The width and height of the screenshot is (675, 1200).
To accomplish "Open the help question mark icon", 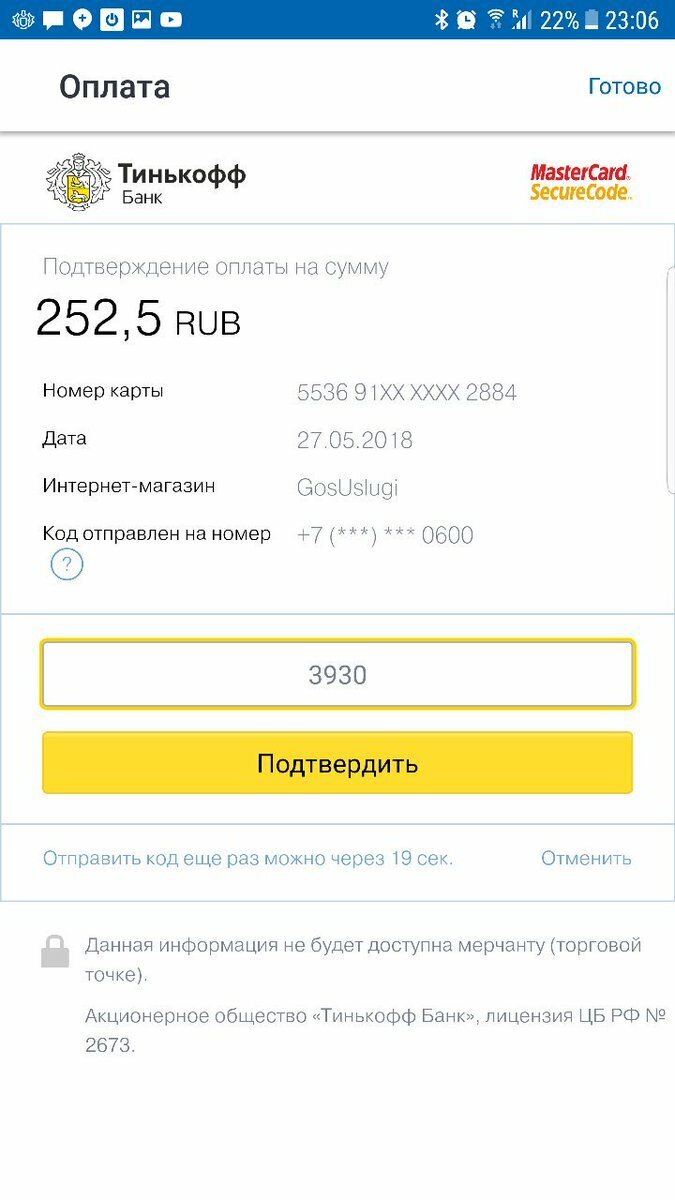I will click(67, 565).
